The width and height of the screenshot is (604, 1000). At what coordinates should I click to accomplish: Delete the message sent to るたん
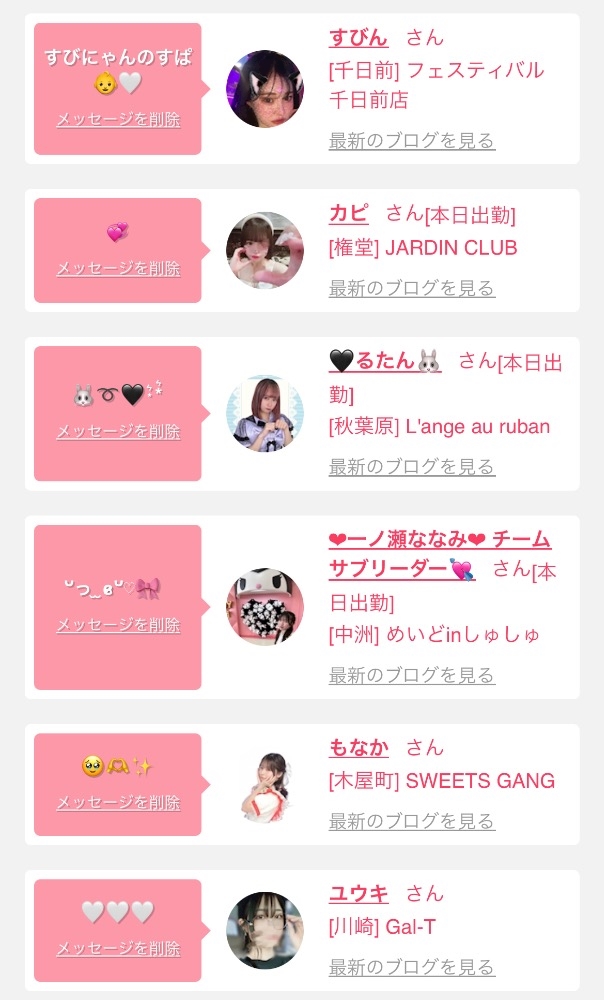119,432
